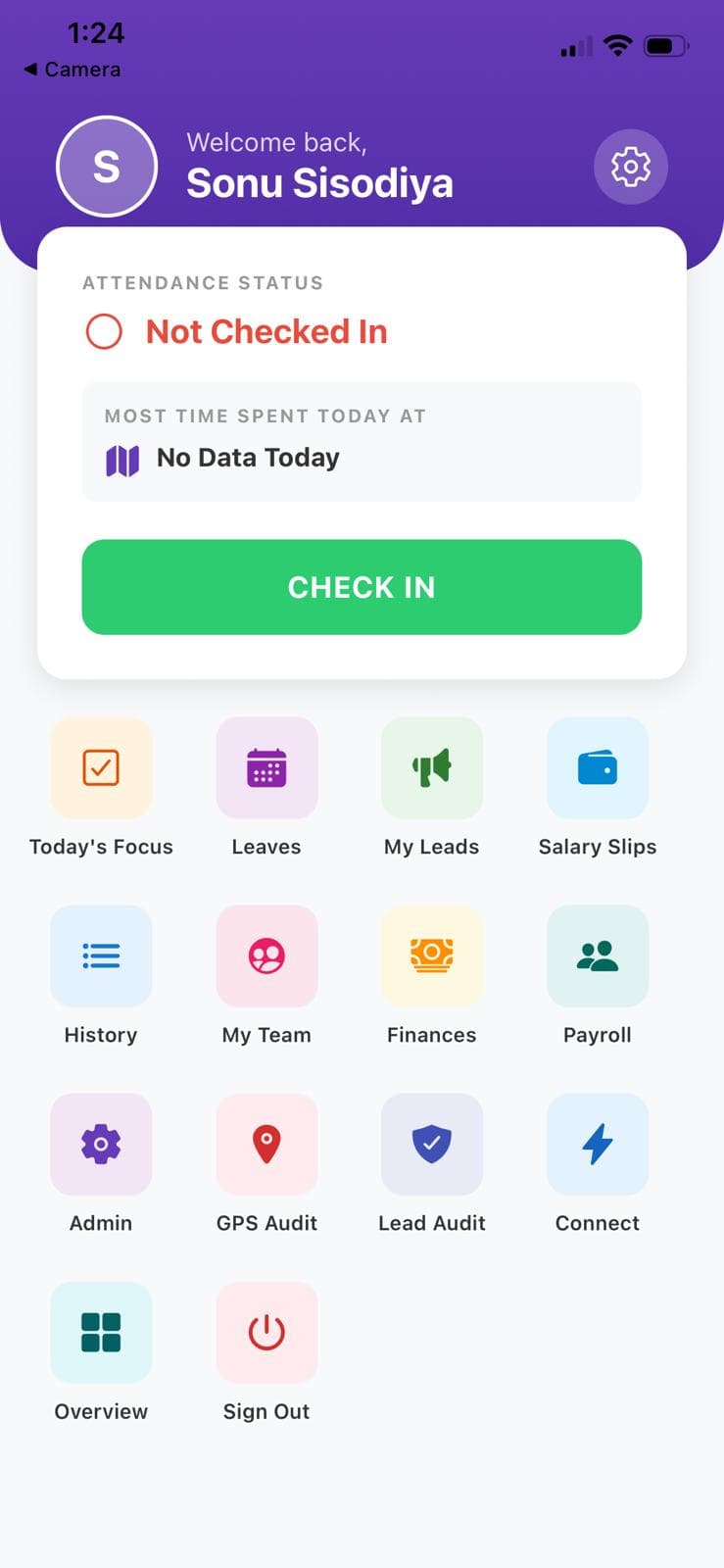Sign out using the power icon
The width and height of the screenshot is (724, 1568).
coord(265,1333)
